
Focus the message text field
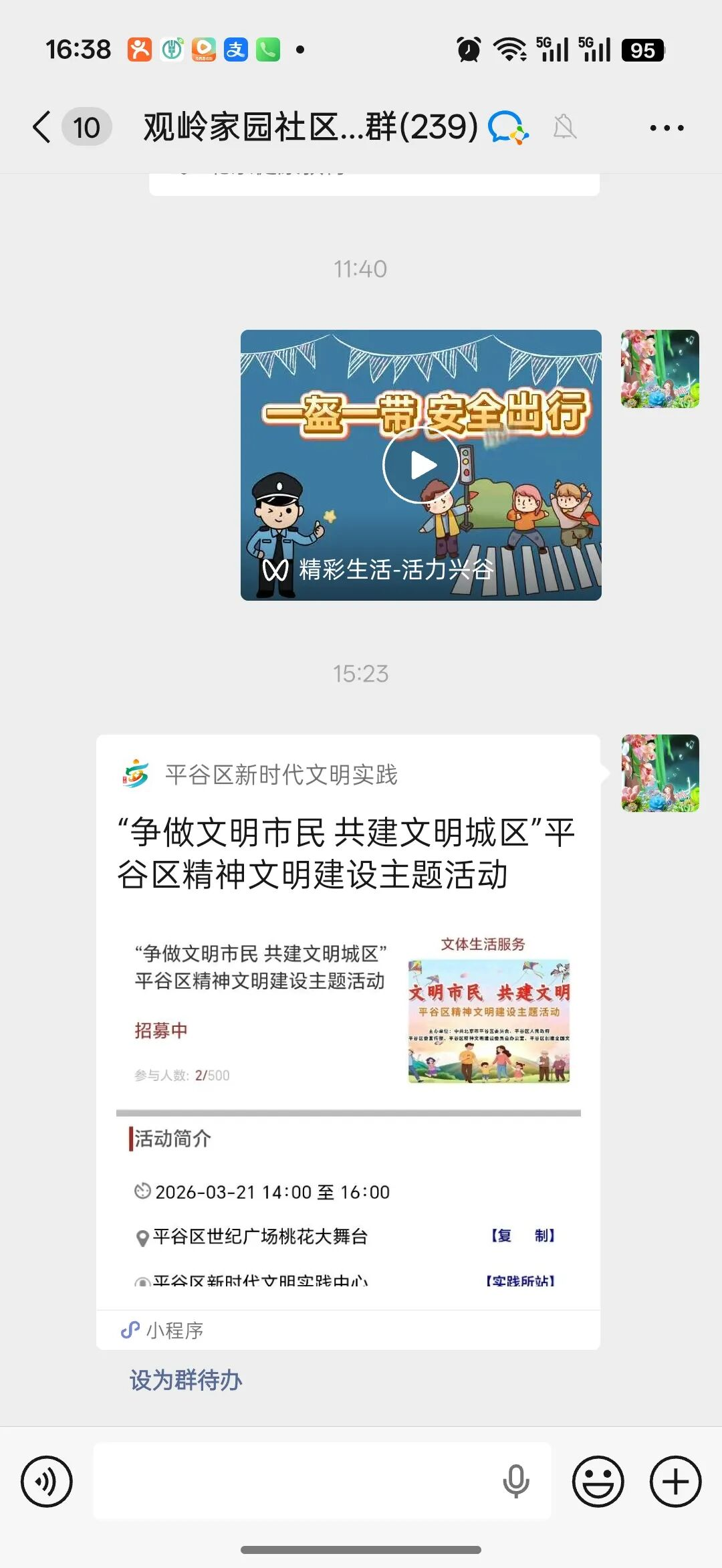(294, 1481)
